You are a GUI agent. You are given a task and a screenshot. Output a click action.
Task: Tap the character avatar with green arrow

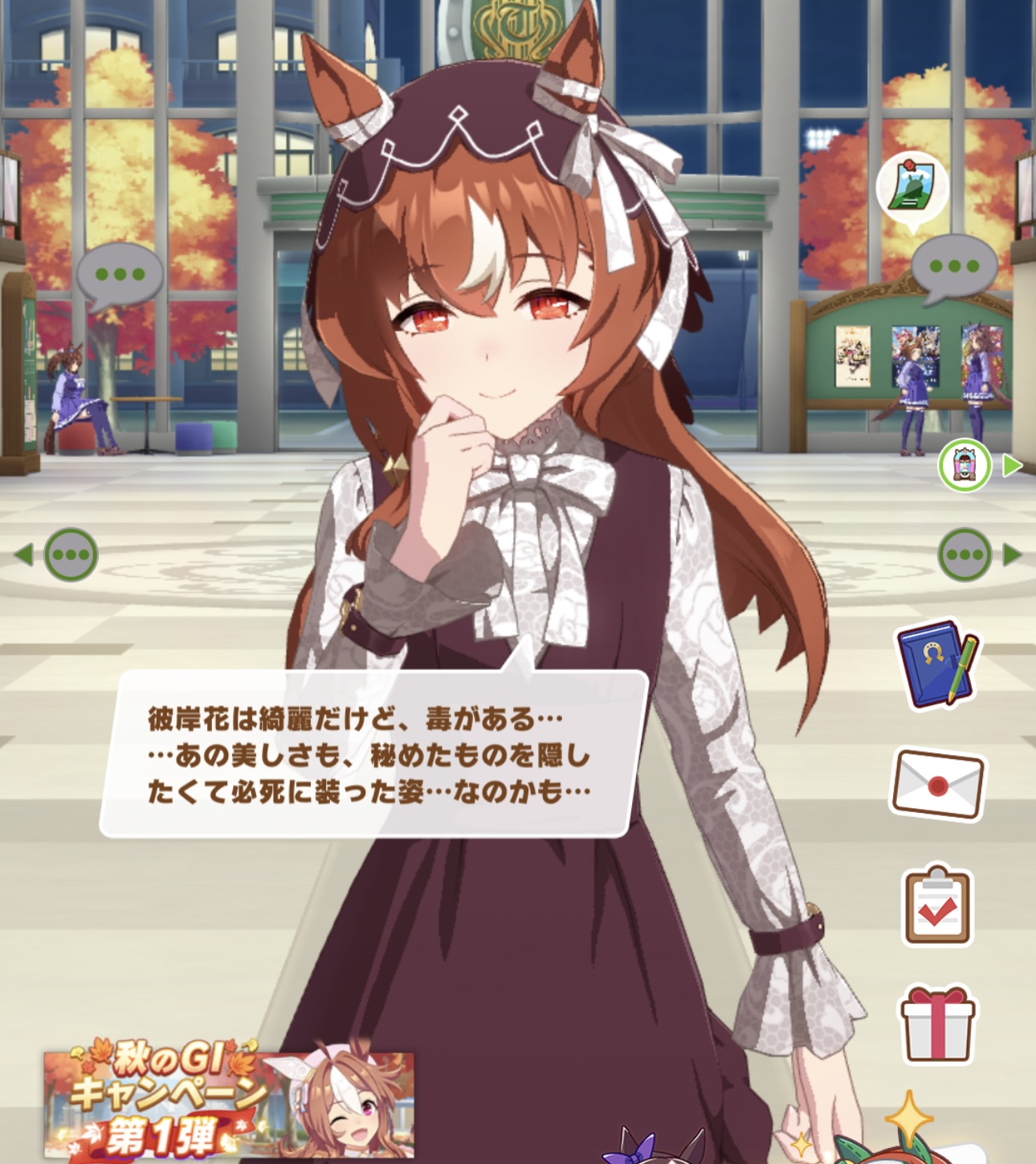(965, 465)
